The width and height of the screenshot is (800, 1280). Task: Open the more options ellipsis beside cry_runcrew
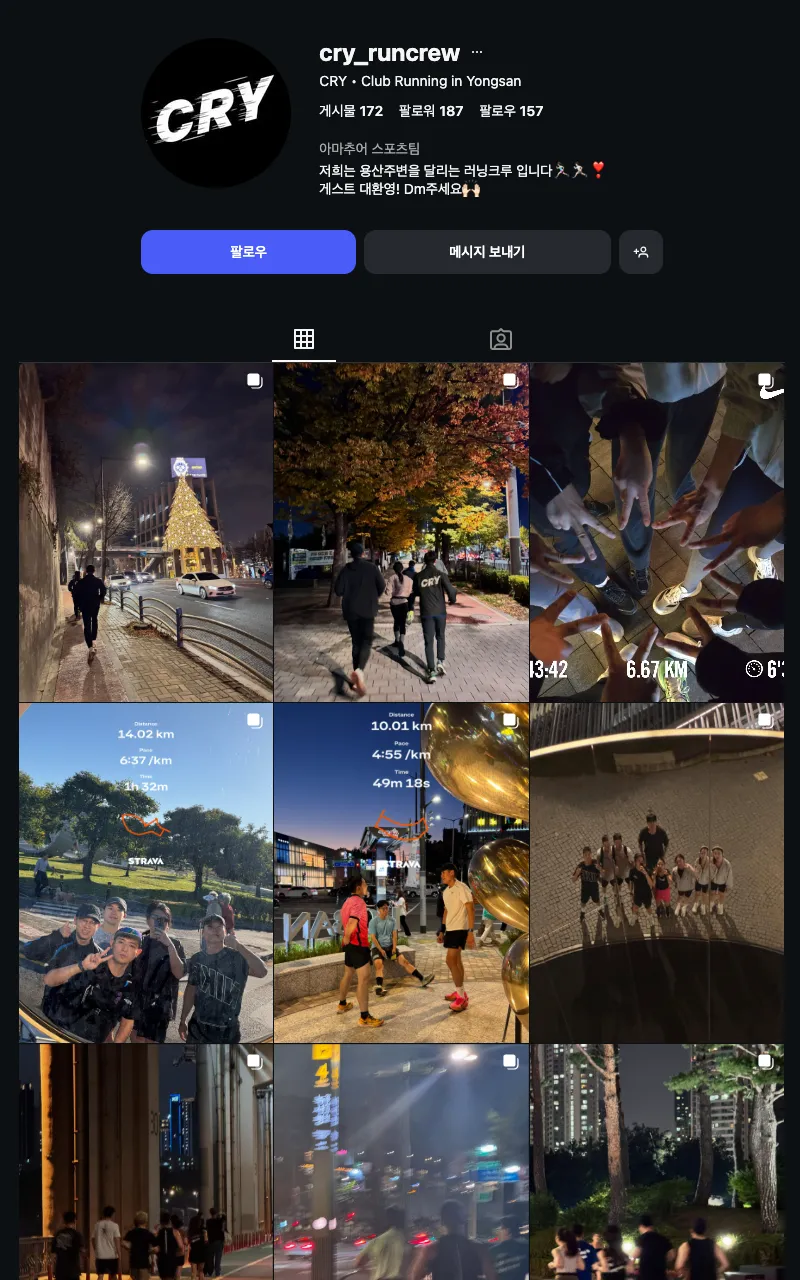tap(477, 50)
